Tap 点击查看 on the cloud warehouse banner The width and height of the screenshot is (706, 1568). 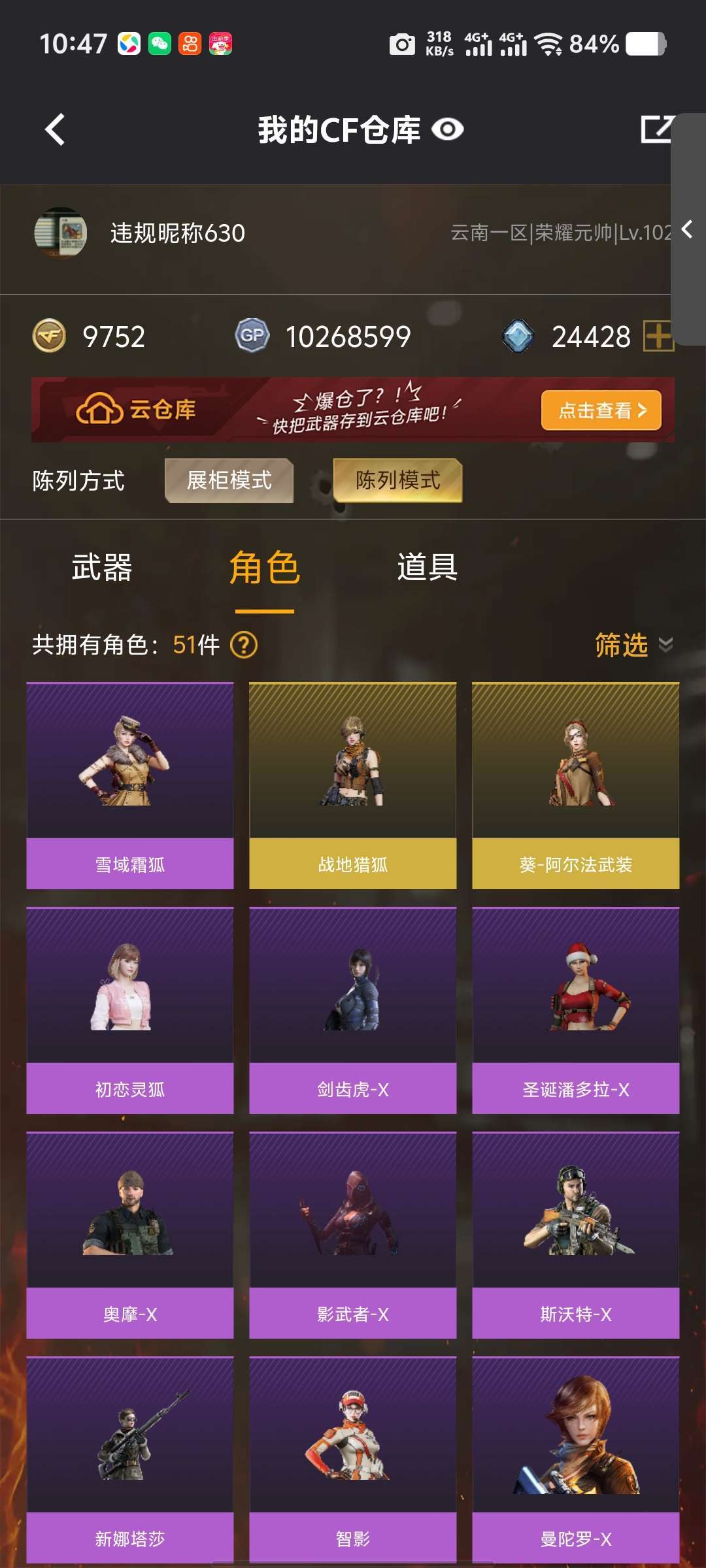(601, 410)
